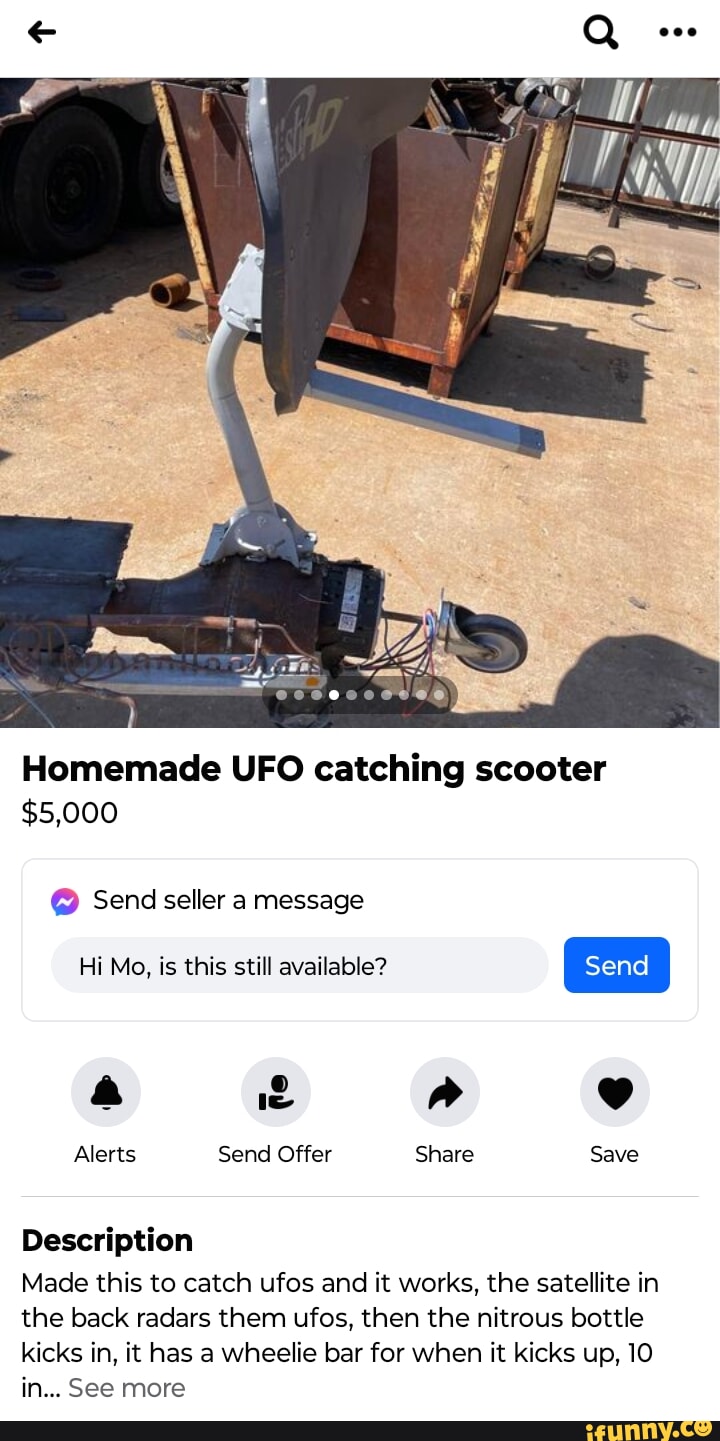Toggle Save on the UFO scooter listing
This screenshot has width=720, height=1441.
click(x=614, y=1092)
